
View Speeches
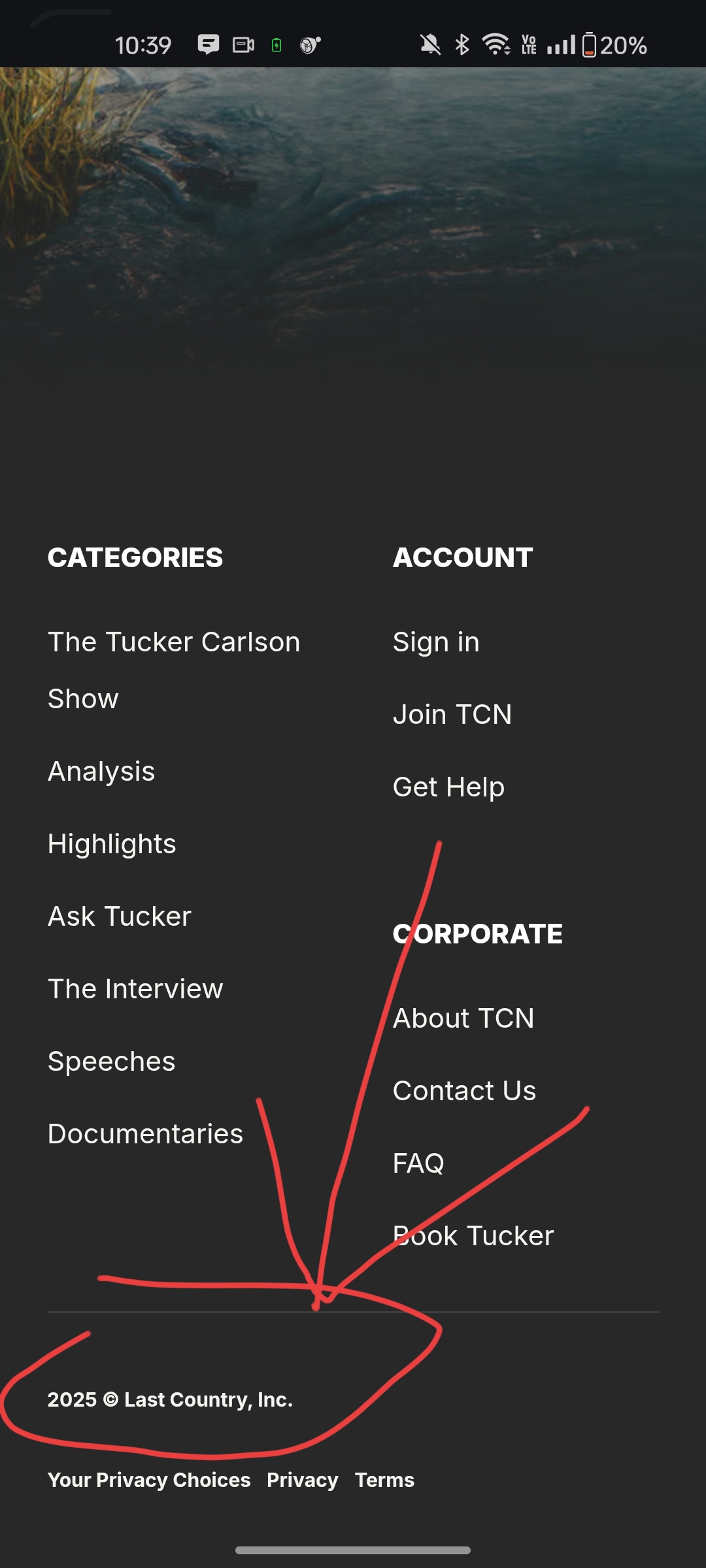coord(112,1062)
